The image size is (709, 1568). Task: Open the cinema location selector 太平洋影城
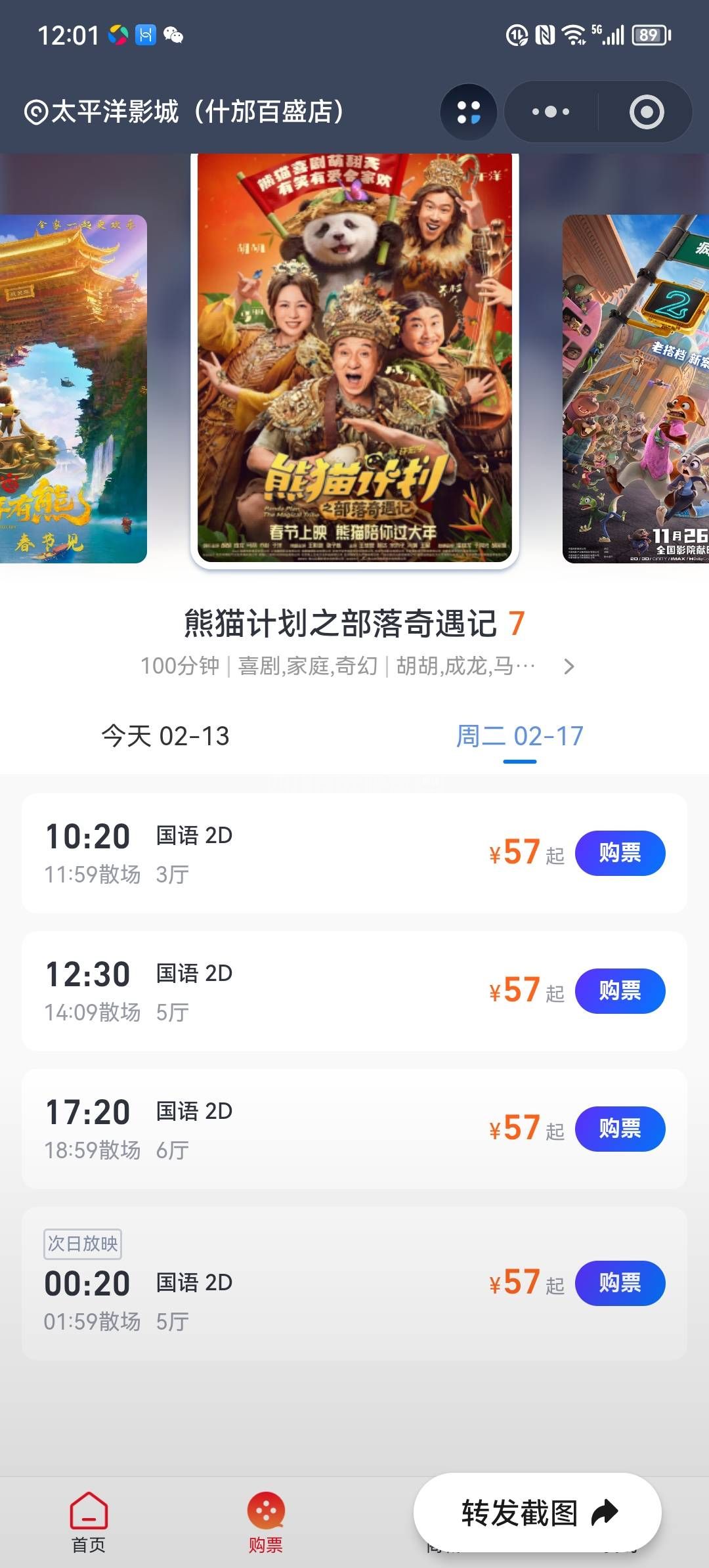tap(184, 112)
